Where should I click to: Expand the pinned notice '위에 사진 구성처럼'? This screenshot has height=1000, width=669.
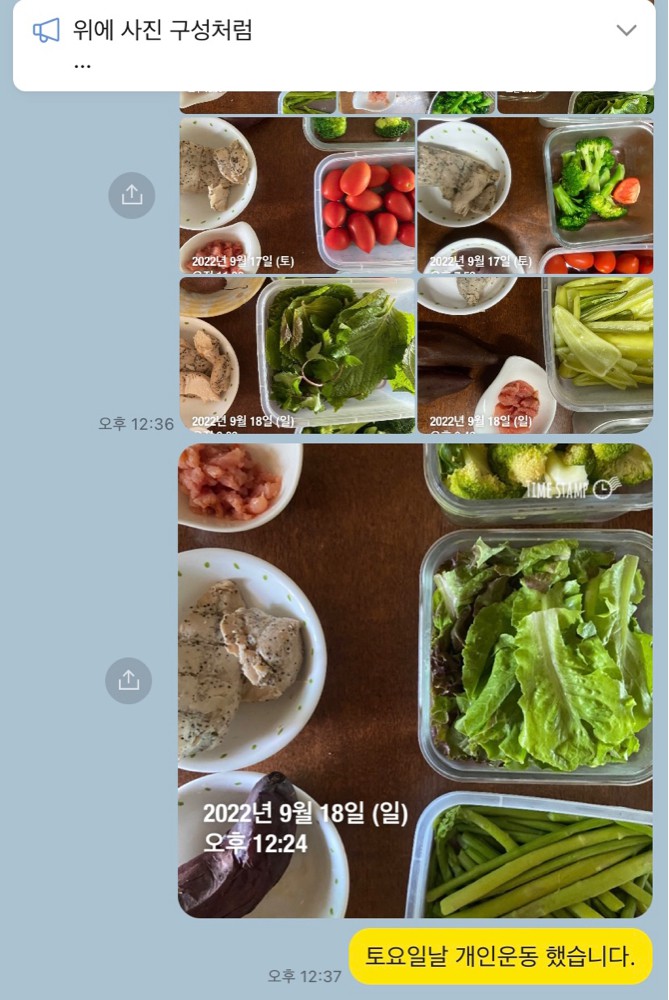(626, 30)
